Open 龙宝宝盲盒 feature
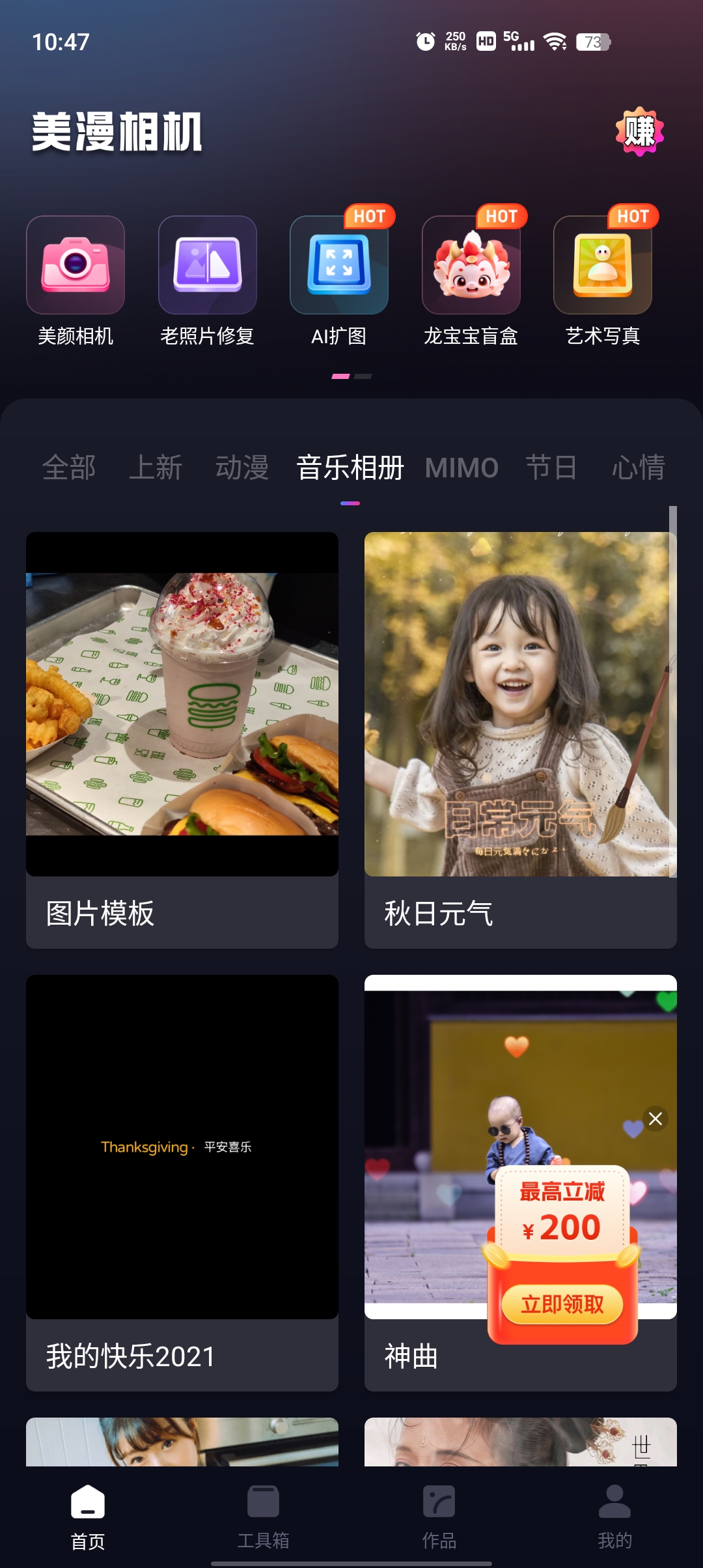This screenshot has width=703, height=1568. pos(471,266)
